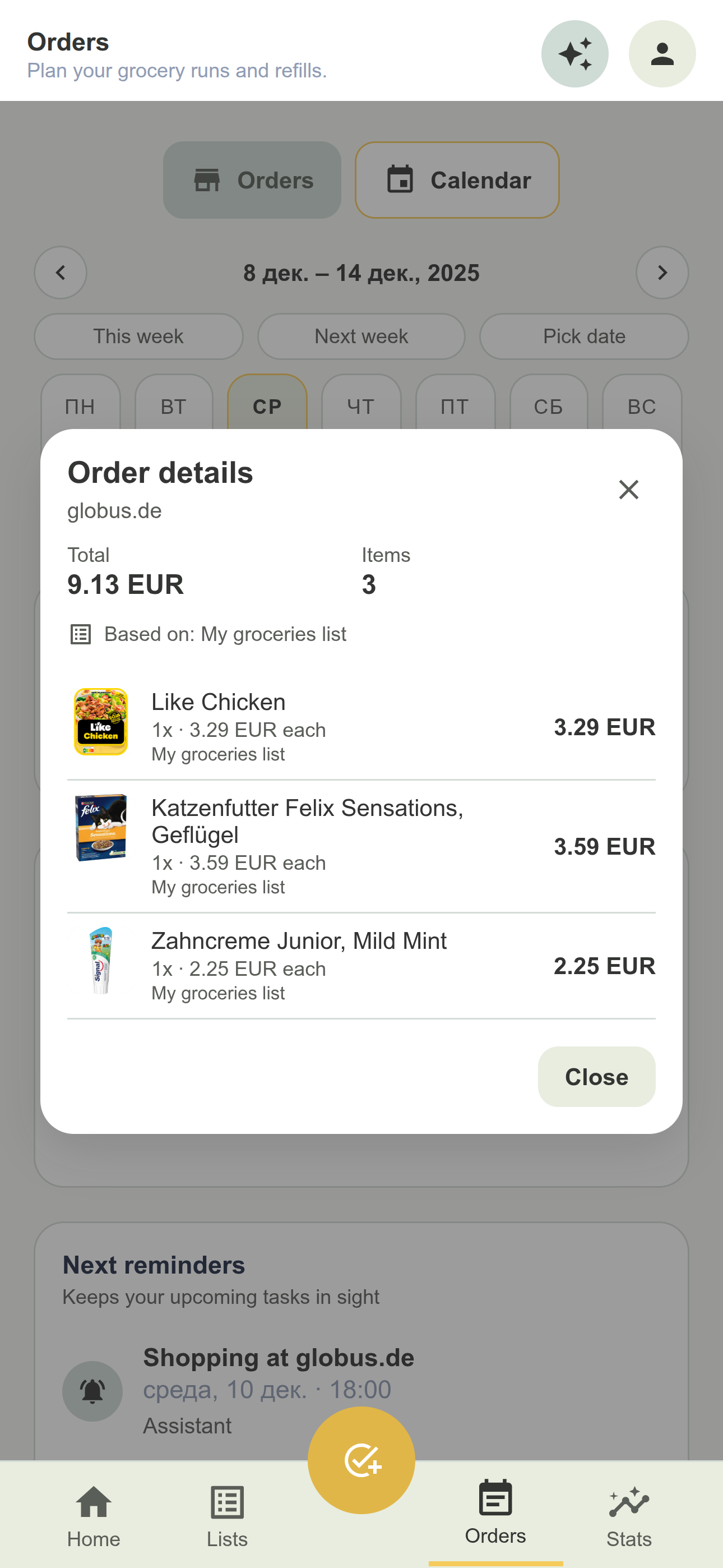Click the Like Chicken product thumbnail
This screenshot has height=1568, width=723.
click(100, 722)
